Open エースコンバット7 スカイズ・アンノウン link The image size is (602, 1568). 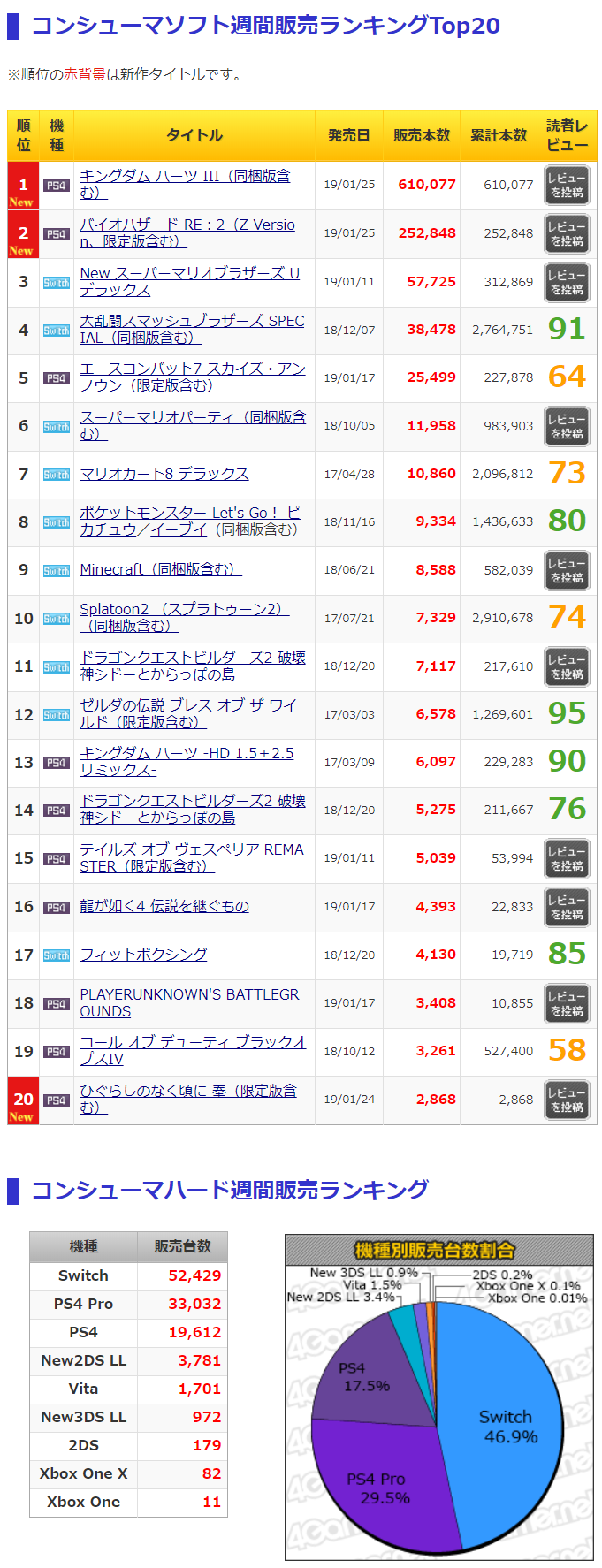tap(192, 369)
